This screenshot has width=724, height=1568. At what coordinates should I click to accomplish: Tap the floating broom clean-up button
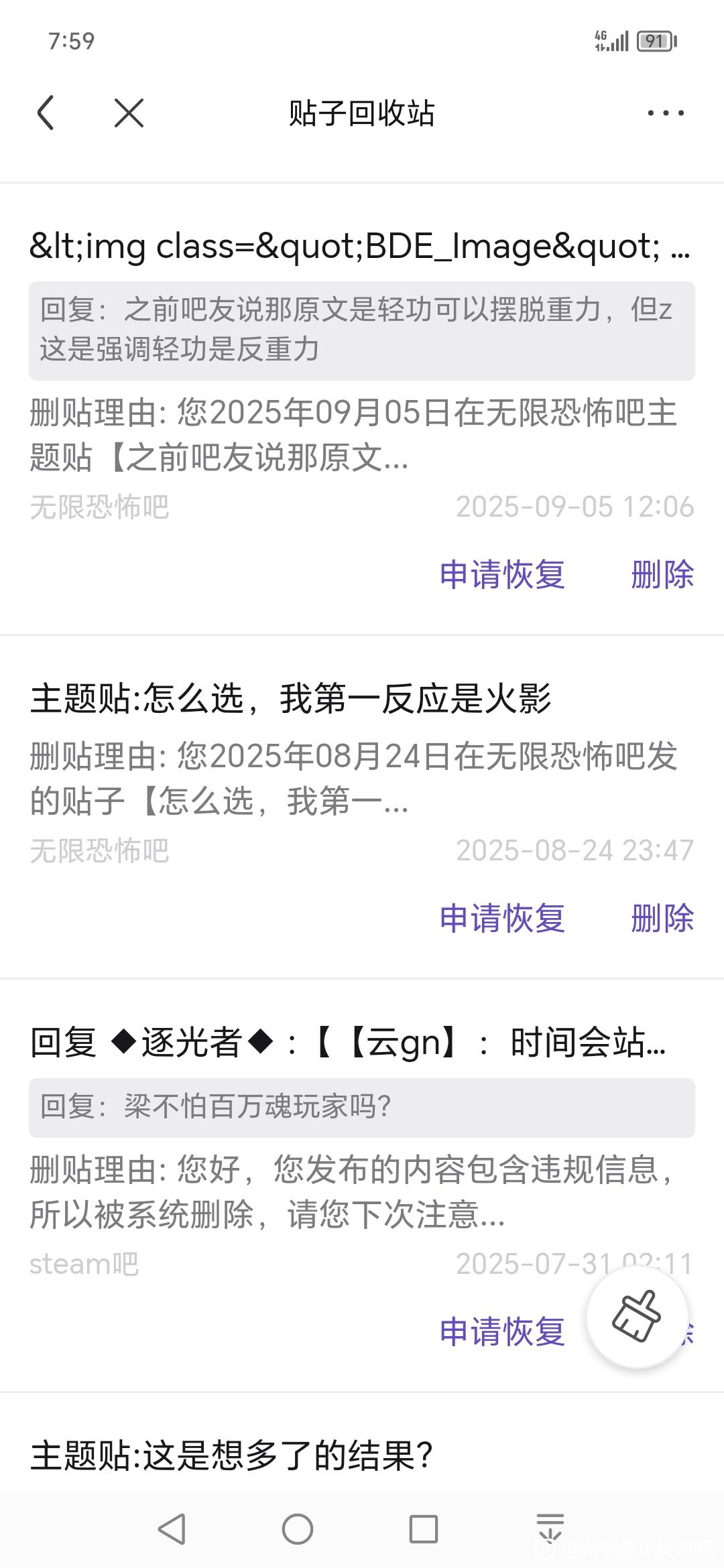click(637, 1317)
